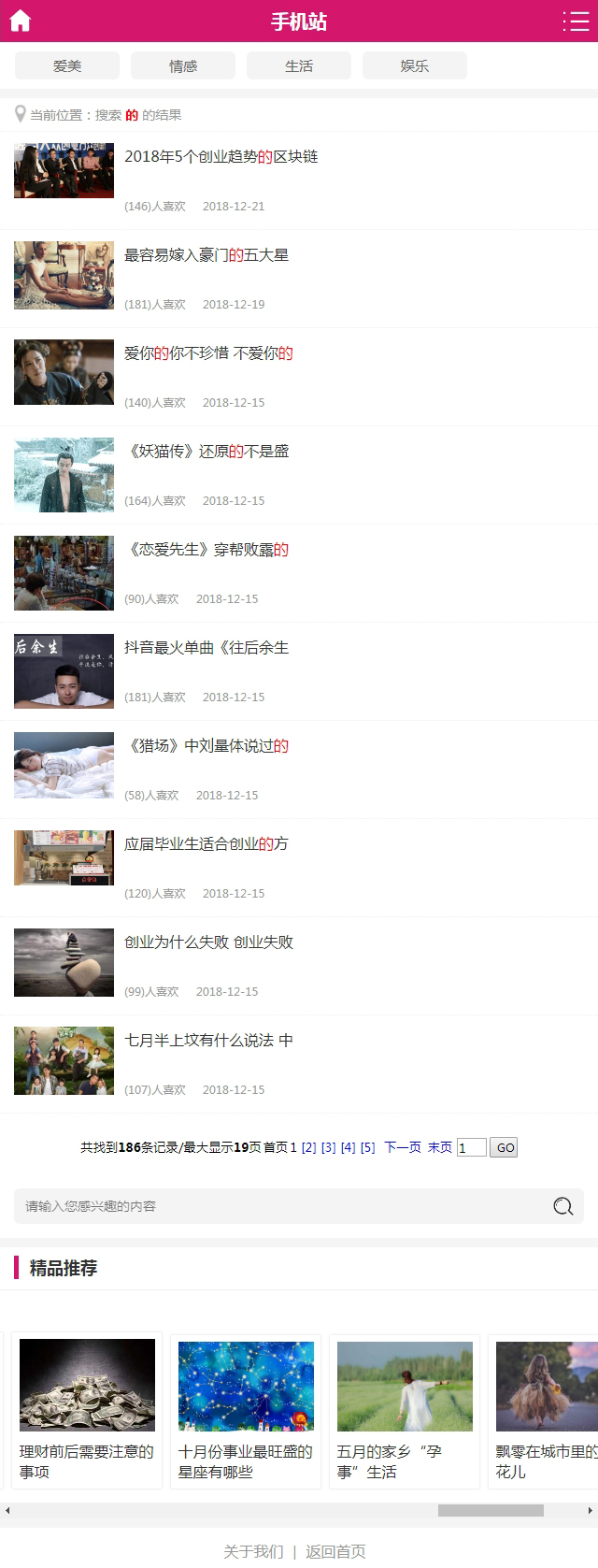This screenshot has width=598, height=1568.
Task: Go to the next page via 下一页
Action: pos(403,1147)
